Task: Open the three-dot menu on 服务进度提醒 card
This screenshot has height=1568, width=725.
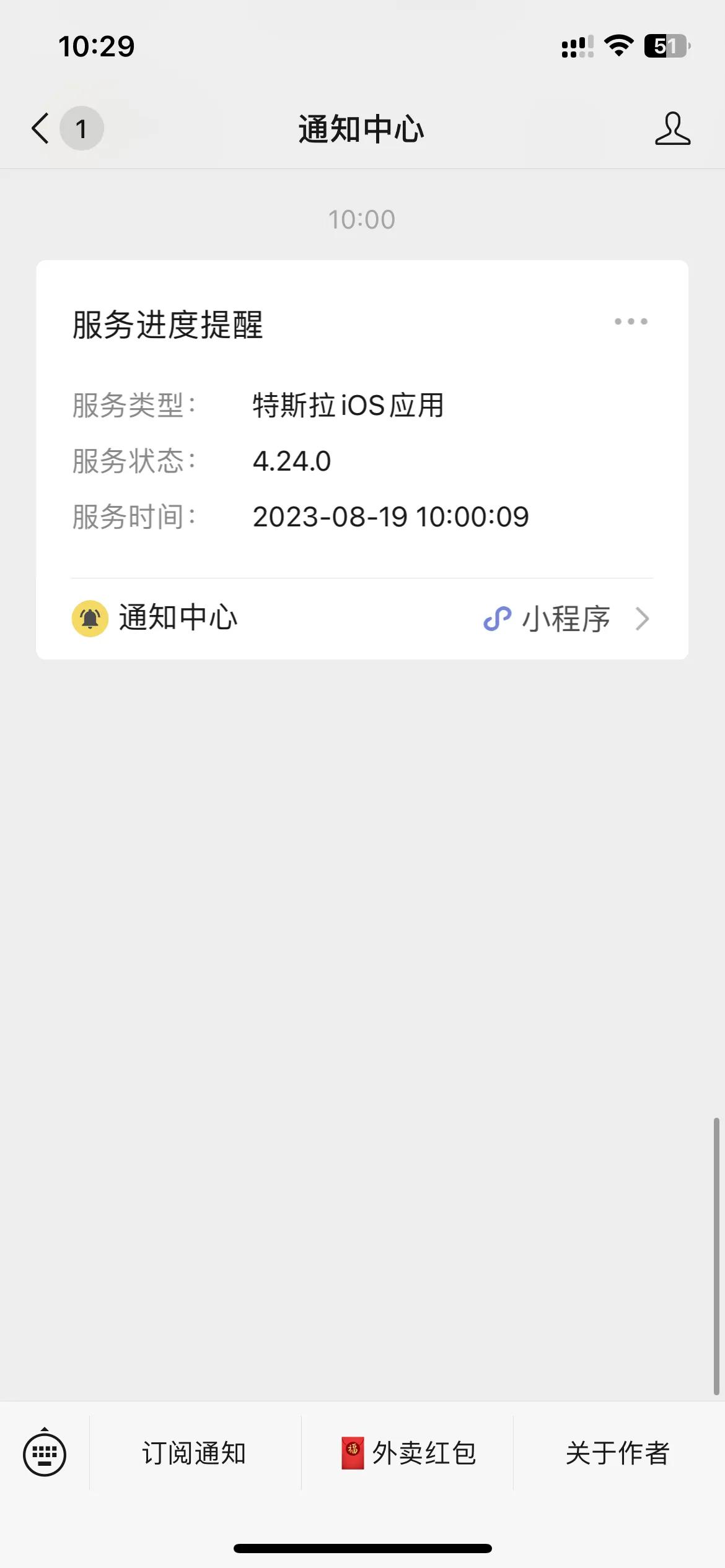Action: (631, 321)
